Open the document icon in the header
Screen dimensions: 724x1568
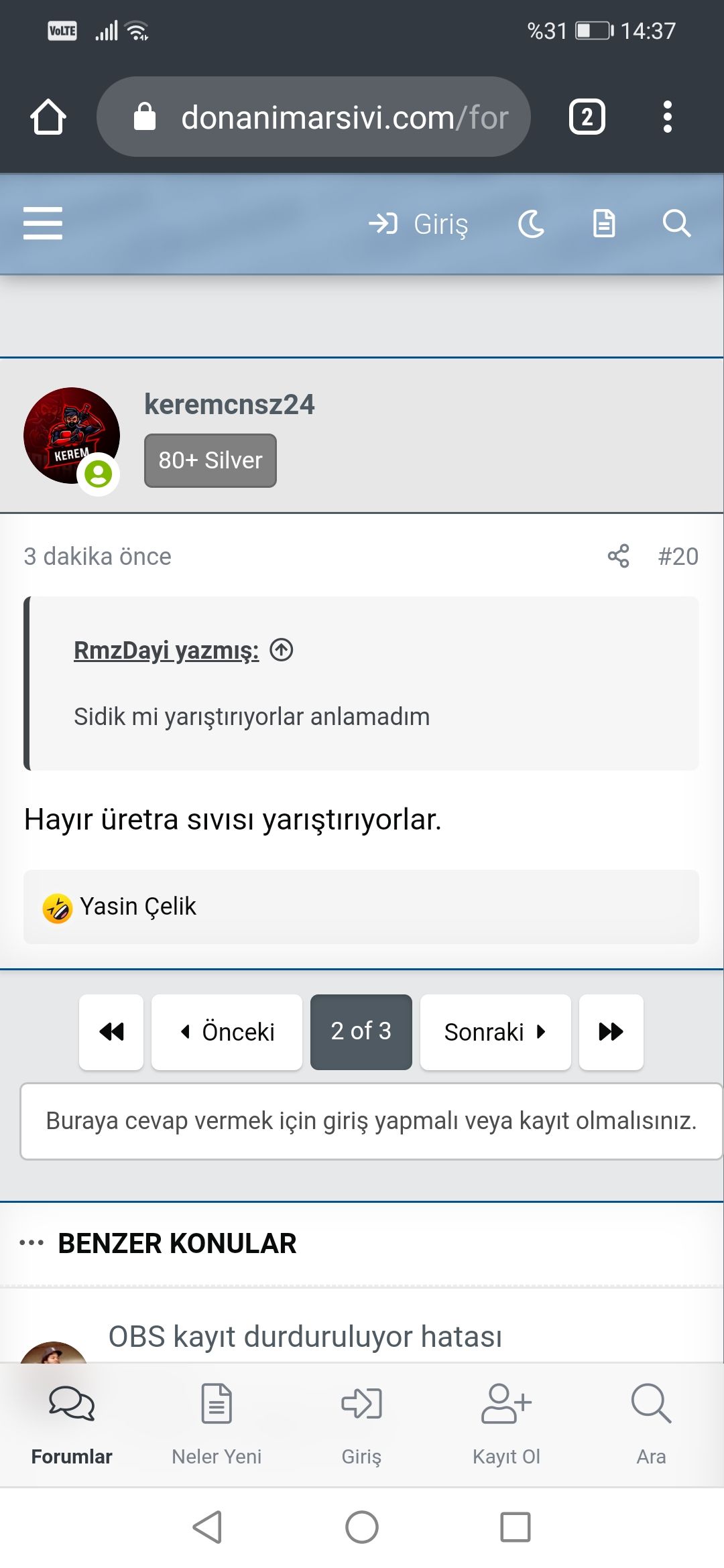point(604,224)
